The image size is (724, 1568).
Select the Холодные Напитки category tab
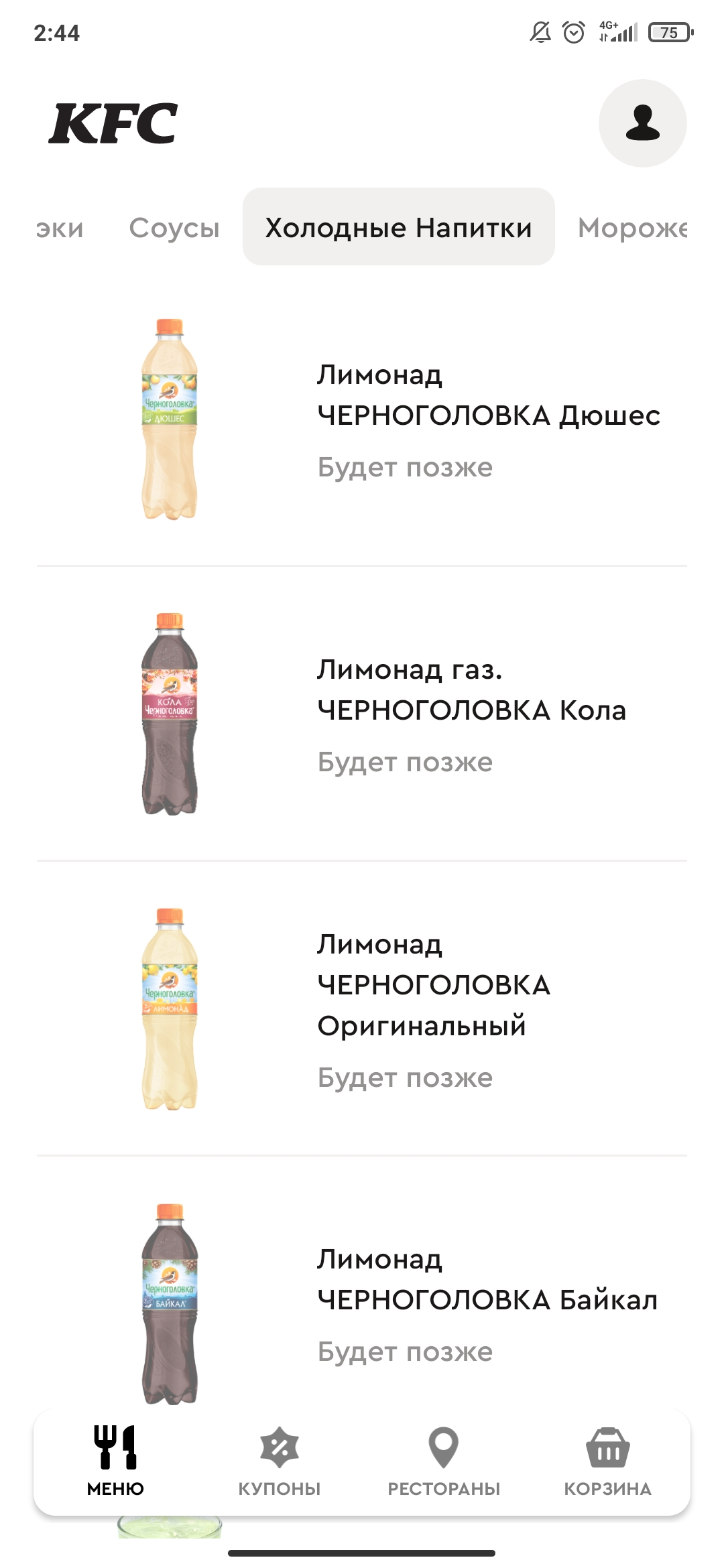tap(399, 226)
